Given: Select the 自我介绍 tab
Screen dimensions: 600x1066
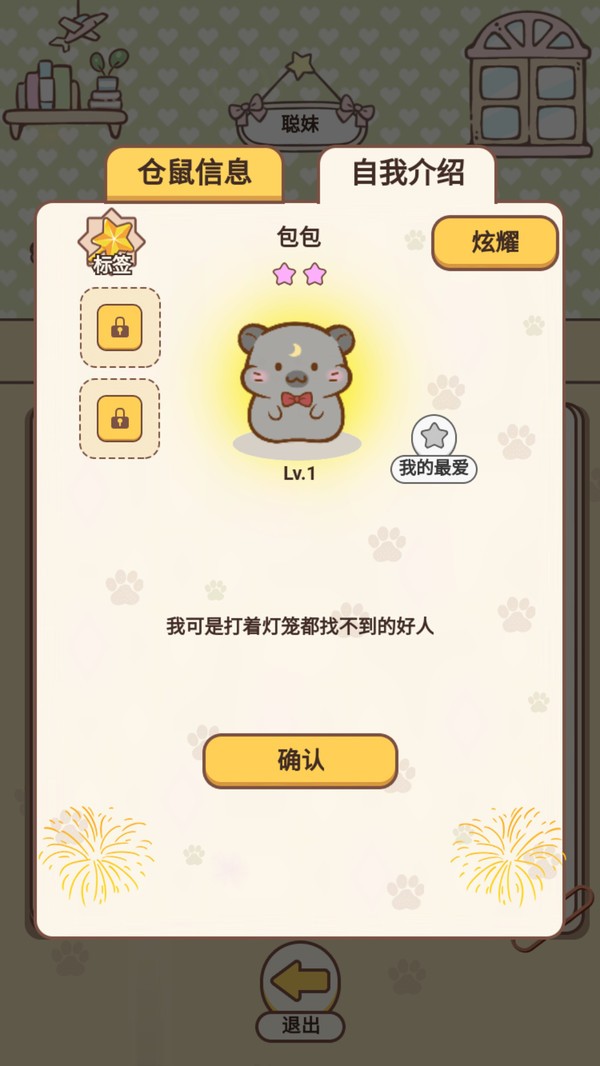Looking at the screenshot, I should 408,173.
